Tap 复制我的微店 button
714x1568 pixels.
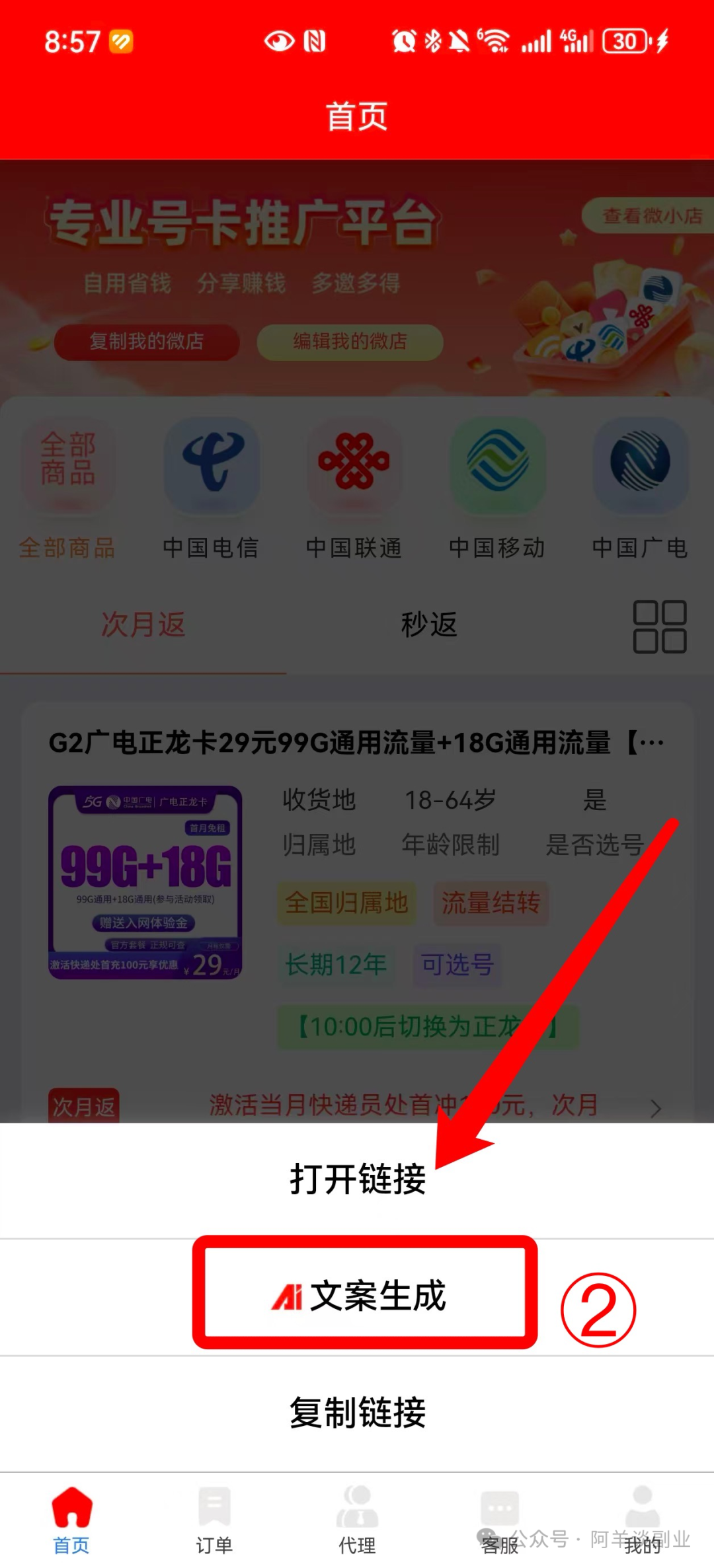click(x=147, y=342)
